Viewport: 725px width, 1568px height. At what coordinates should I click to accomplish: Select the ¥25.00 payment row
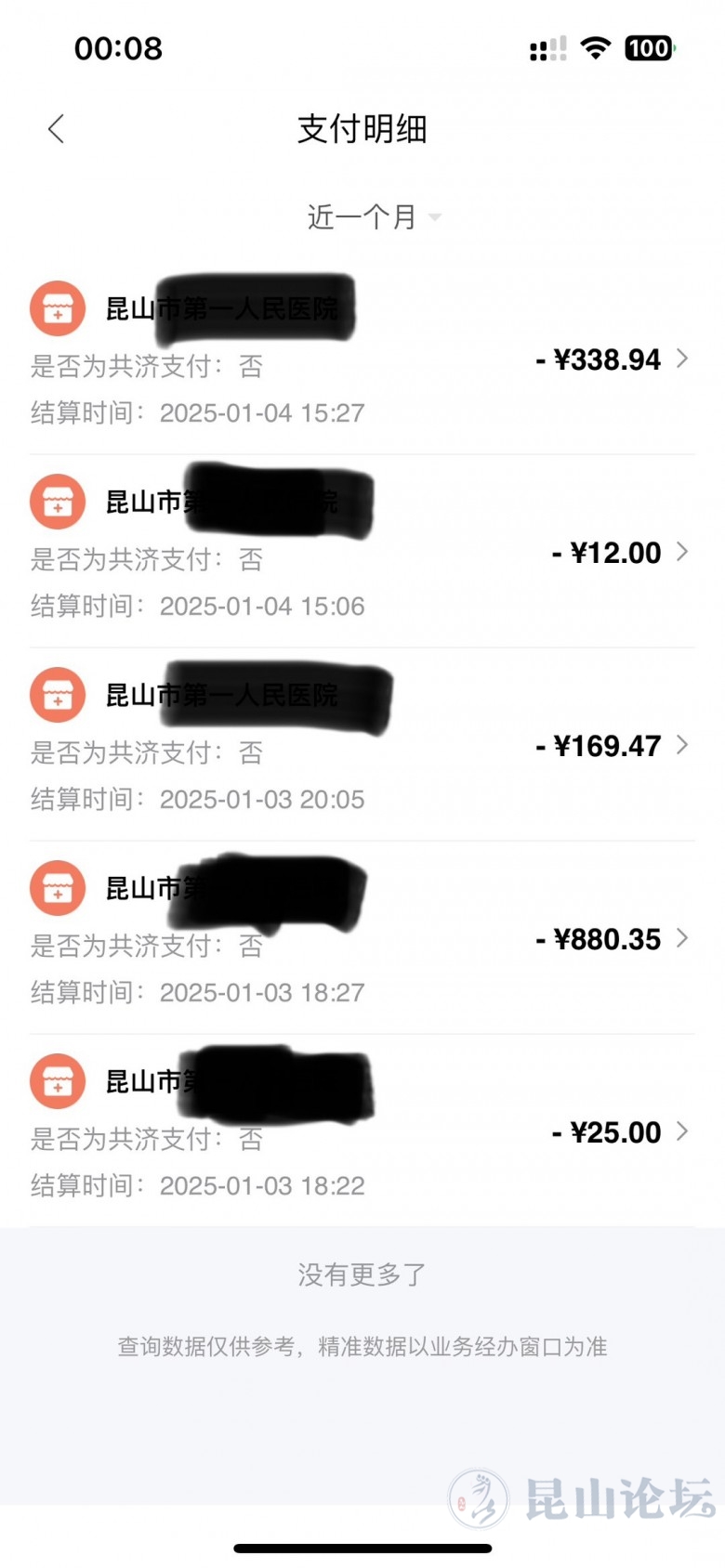point(362,1132)
